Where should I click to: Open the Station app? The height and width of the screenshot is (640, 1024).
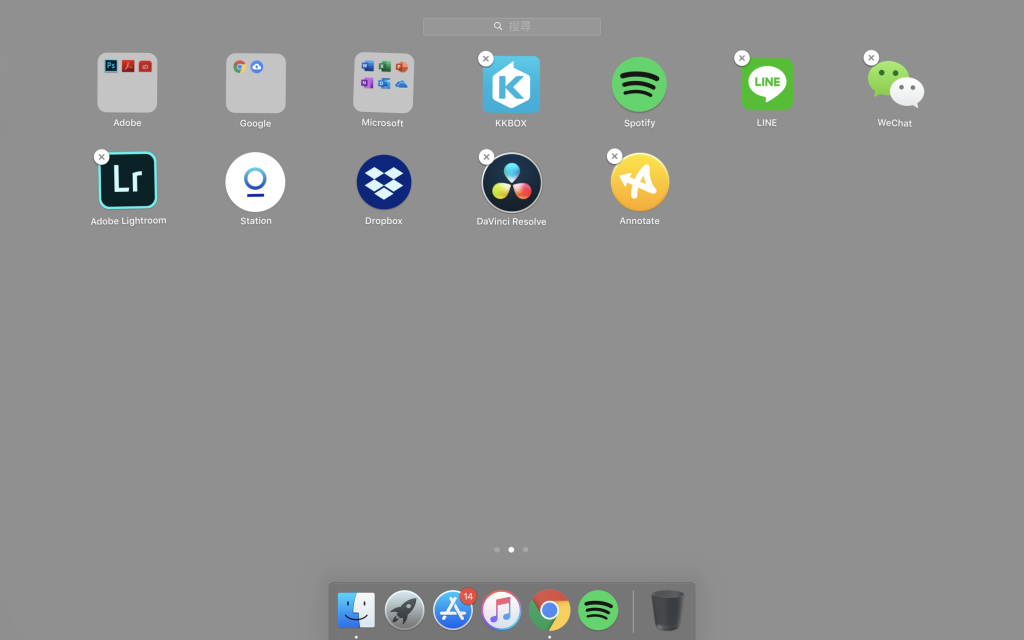[x=255, y=181]
